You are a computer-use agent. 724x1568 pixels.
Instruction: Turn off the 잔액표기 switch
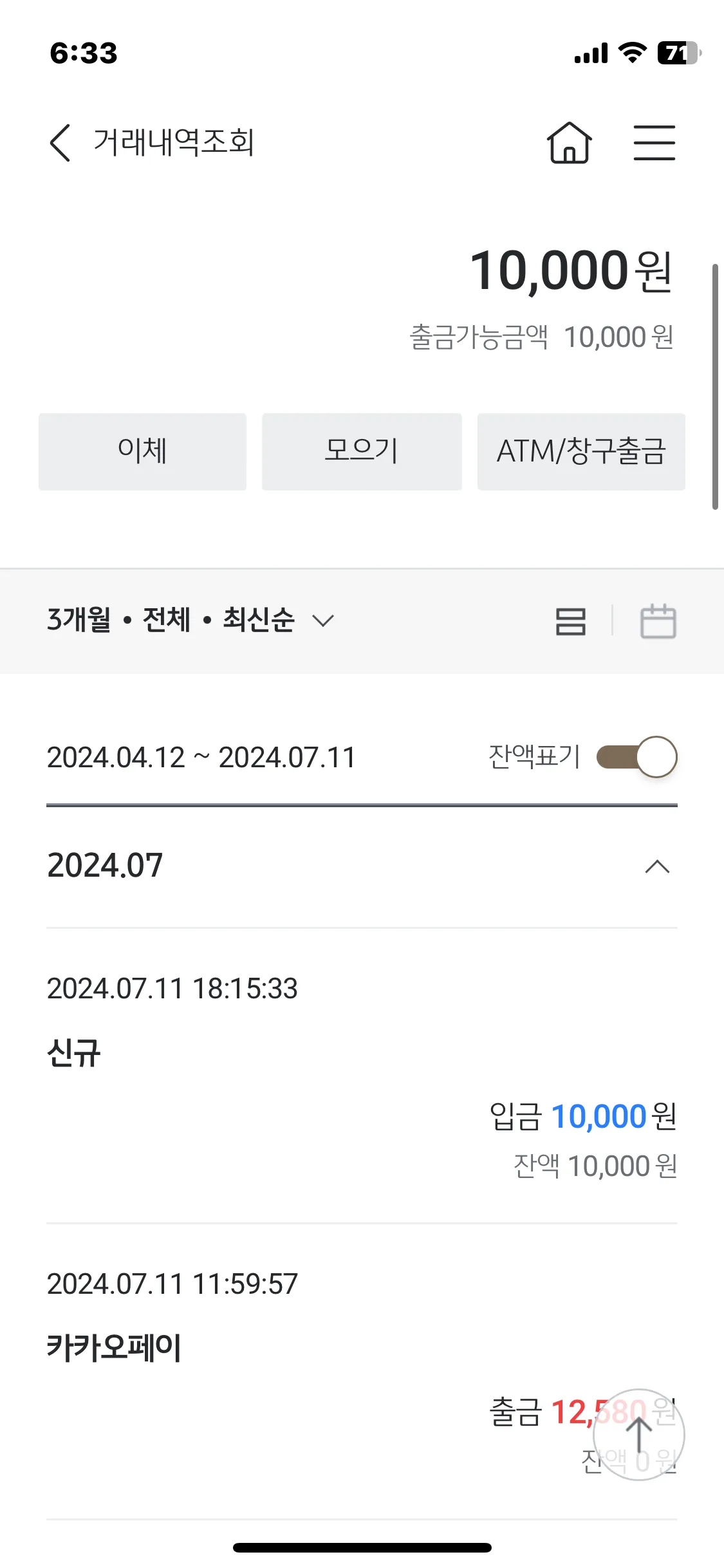pos(636,757)
